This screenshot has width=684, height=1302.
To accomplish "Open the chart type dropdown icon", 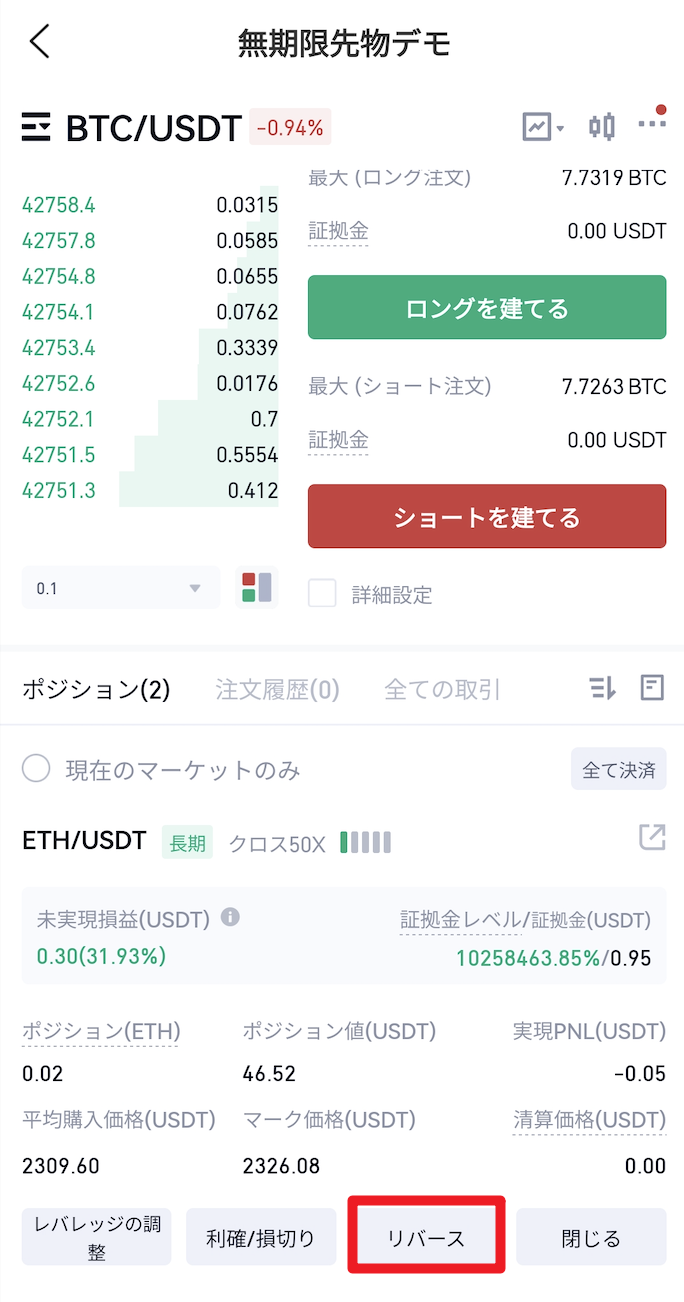I will 543,127.
